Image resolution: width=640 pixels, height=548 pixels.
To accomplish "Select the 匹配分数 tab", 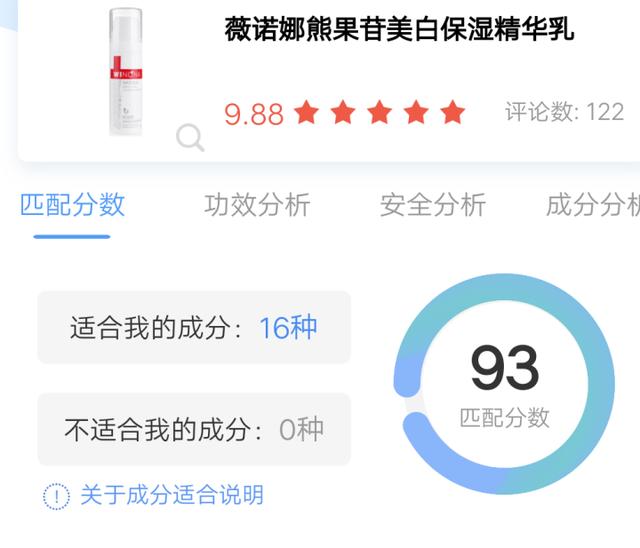I will pos(72,205).
